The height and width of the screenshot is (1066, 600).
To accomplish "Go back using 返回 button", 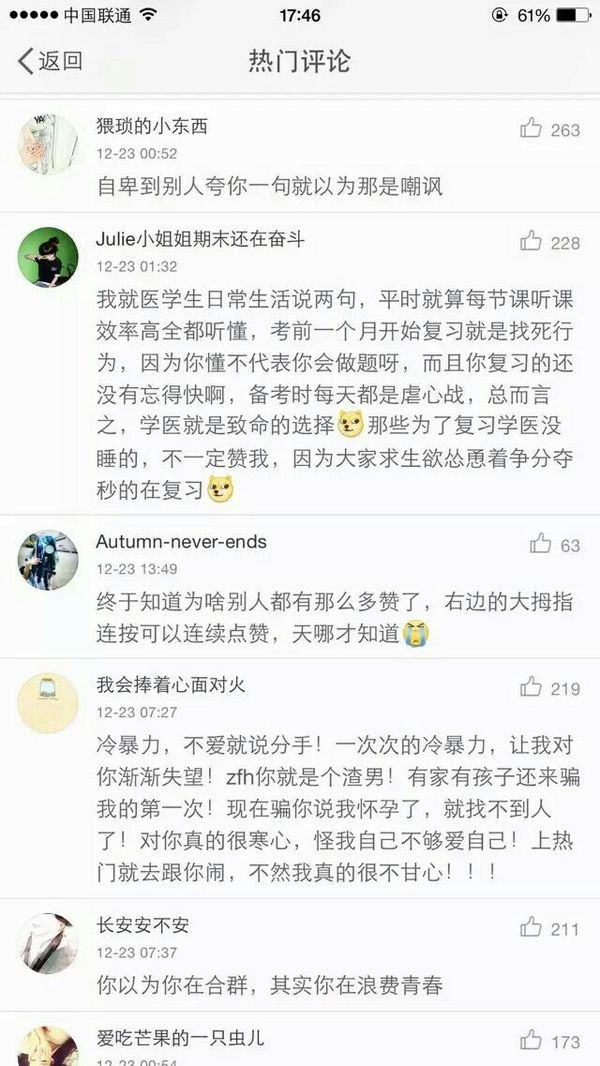I will [x=50, y=61].
